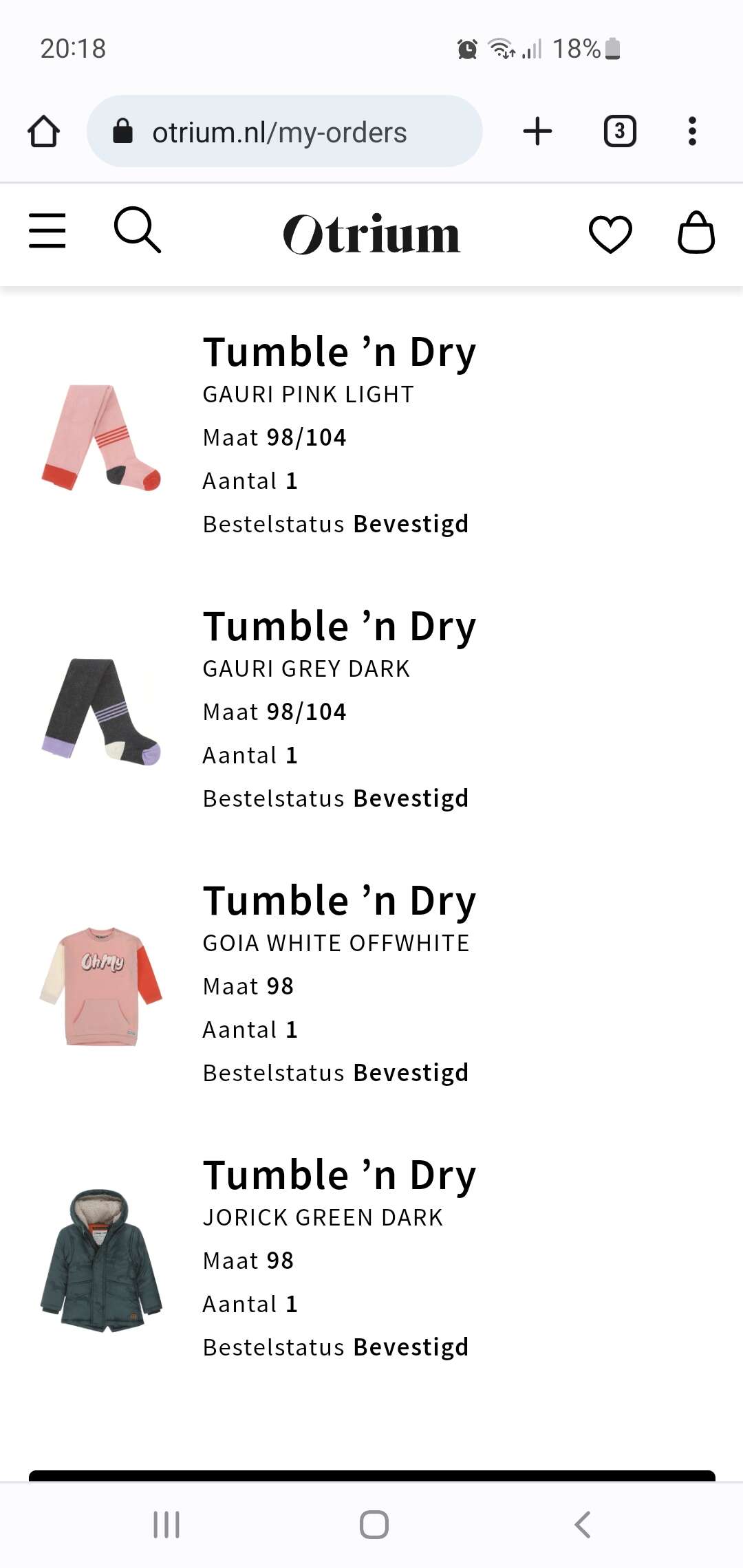Go back with the system back button
Viewport: 743px width, 1568px height.
(x=582, y=1525)
